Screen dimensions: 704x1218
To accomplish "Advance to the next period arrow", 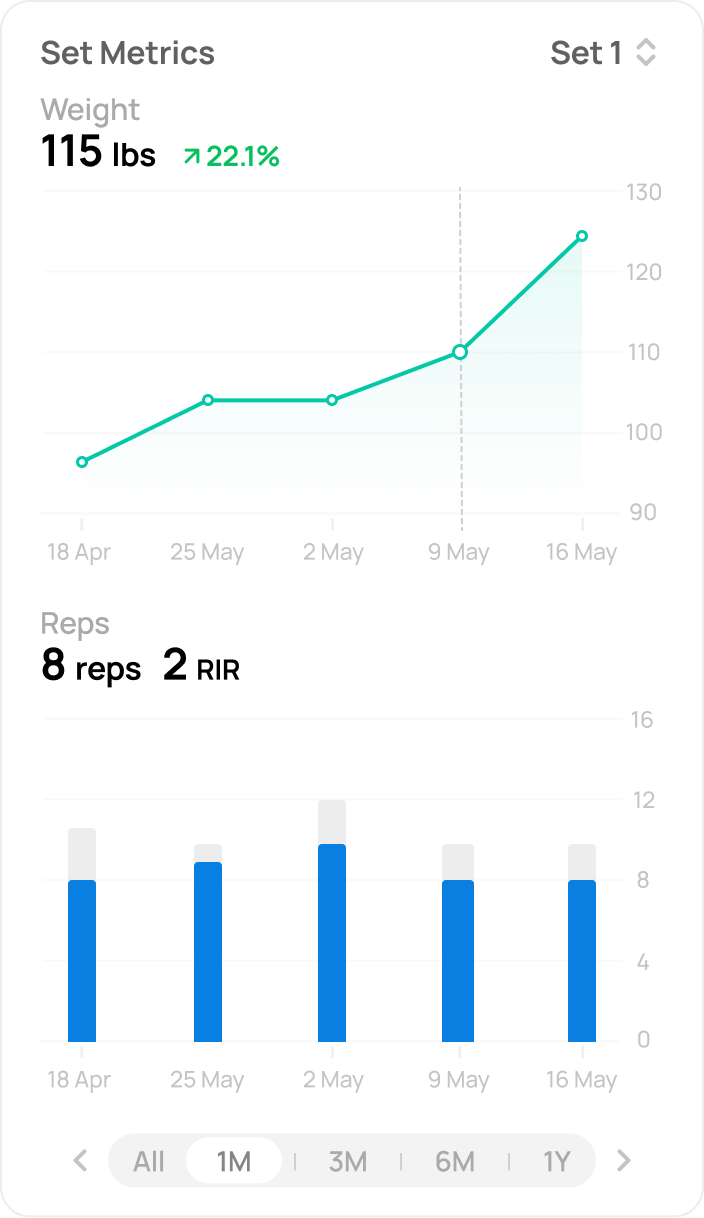I will coord(624,1161).
